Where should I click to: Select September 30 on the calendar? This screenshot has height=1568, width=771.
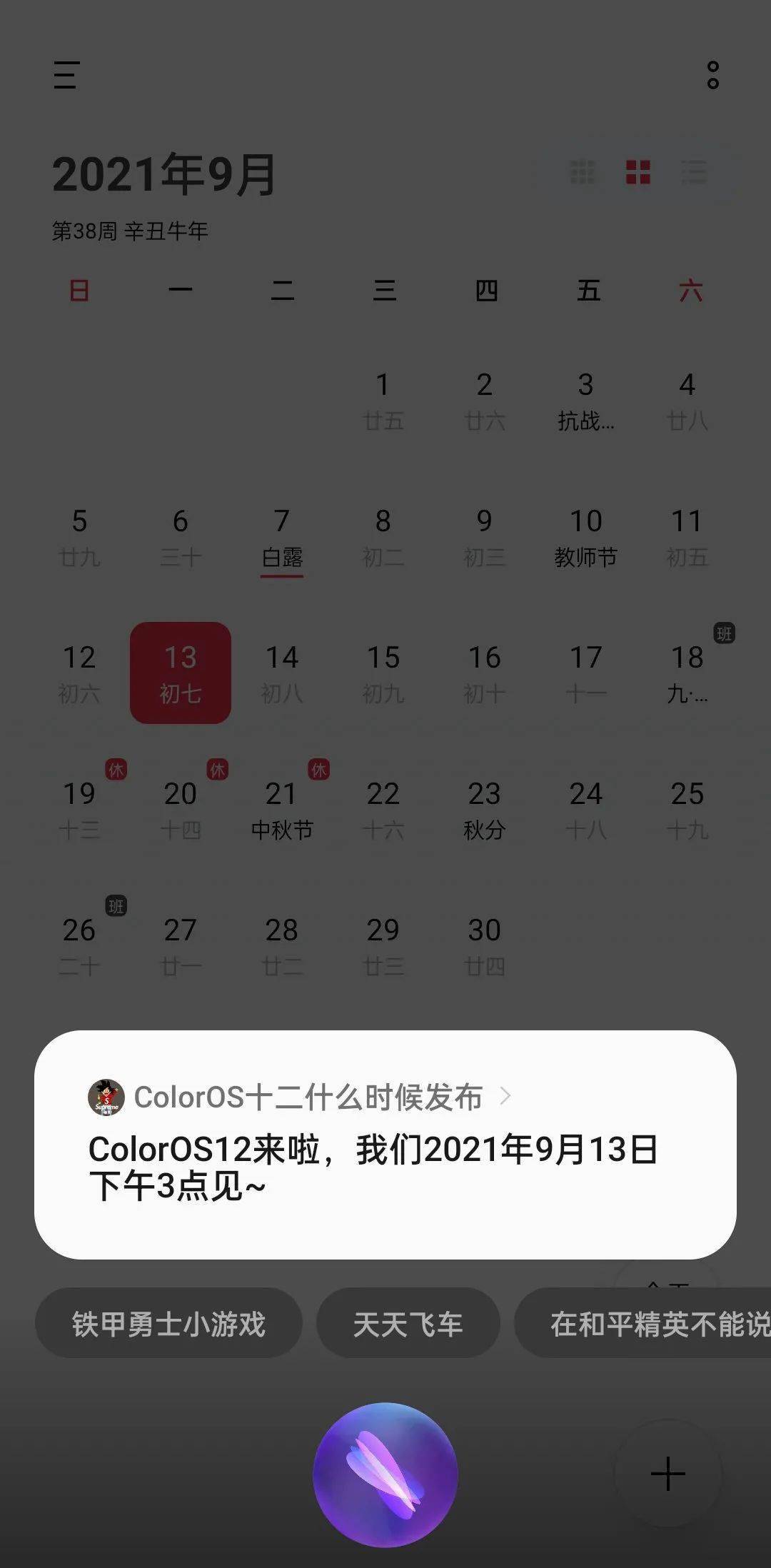[484, 945]
